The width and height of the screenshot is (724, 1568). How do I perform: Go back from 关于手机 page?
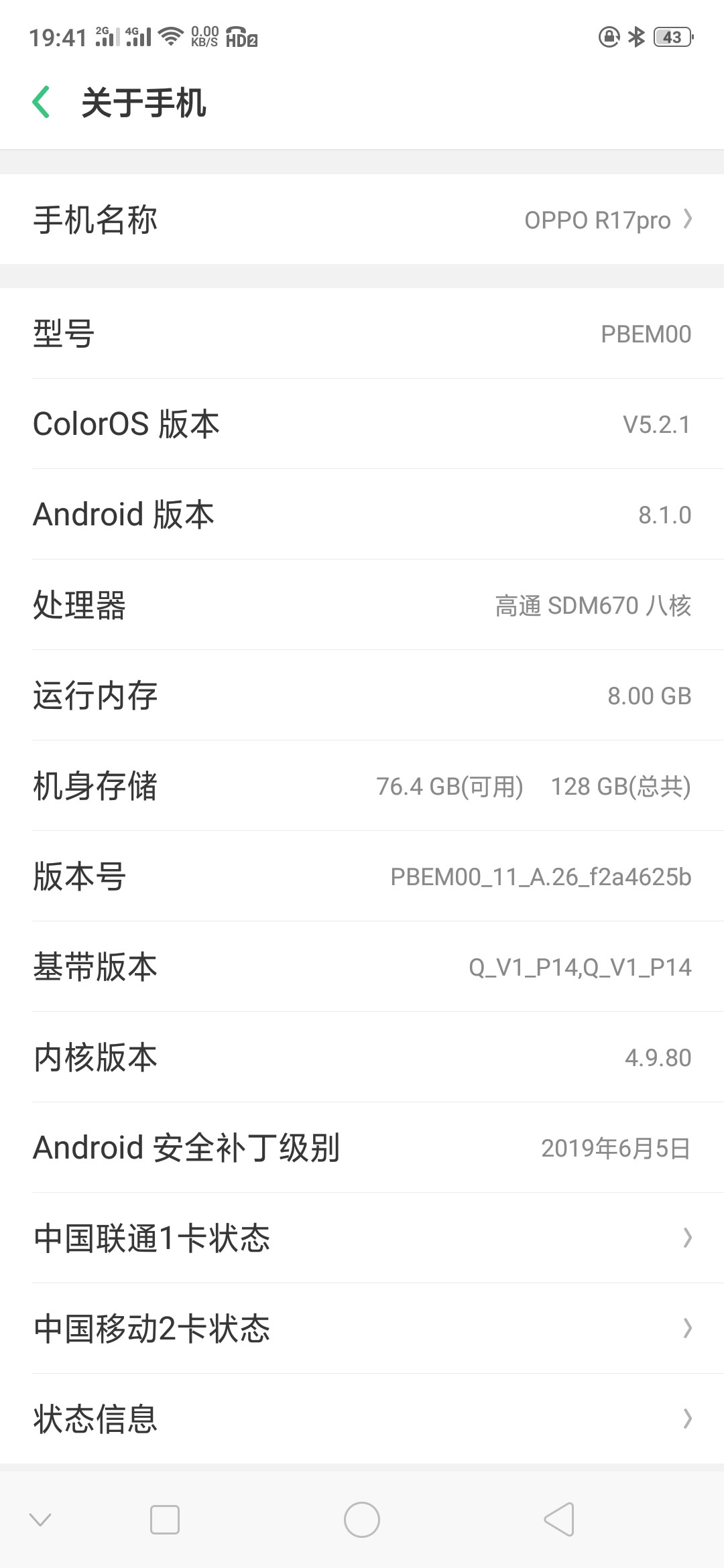tap(42, 103)
